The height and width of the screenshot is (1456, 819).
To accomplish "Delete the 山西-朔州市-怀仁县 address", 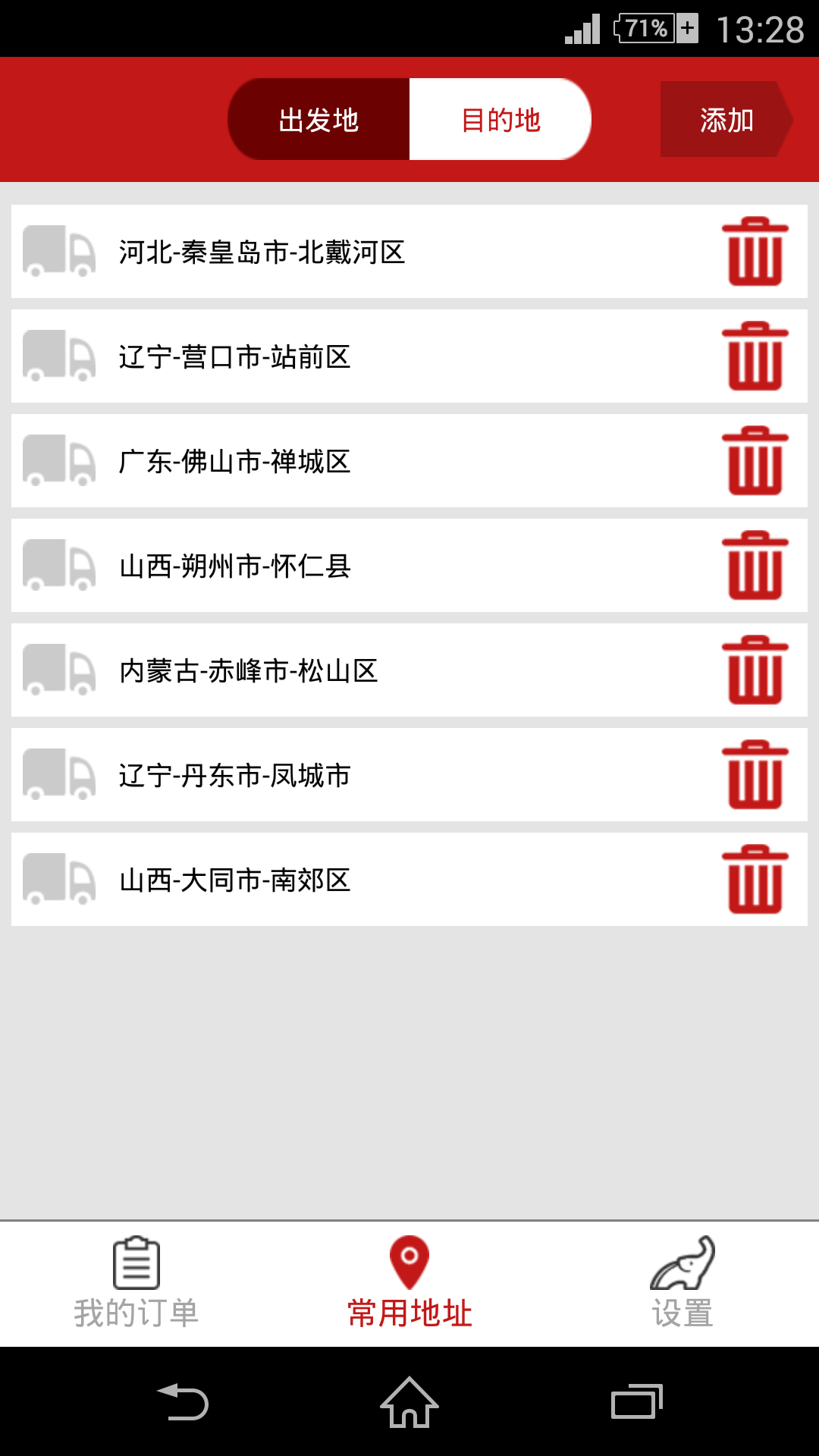I will [x=755, y=566].
